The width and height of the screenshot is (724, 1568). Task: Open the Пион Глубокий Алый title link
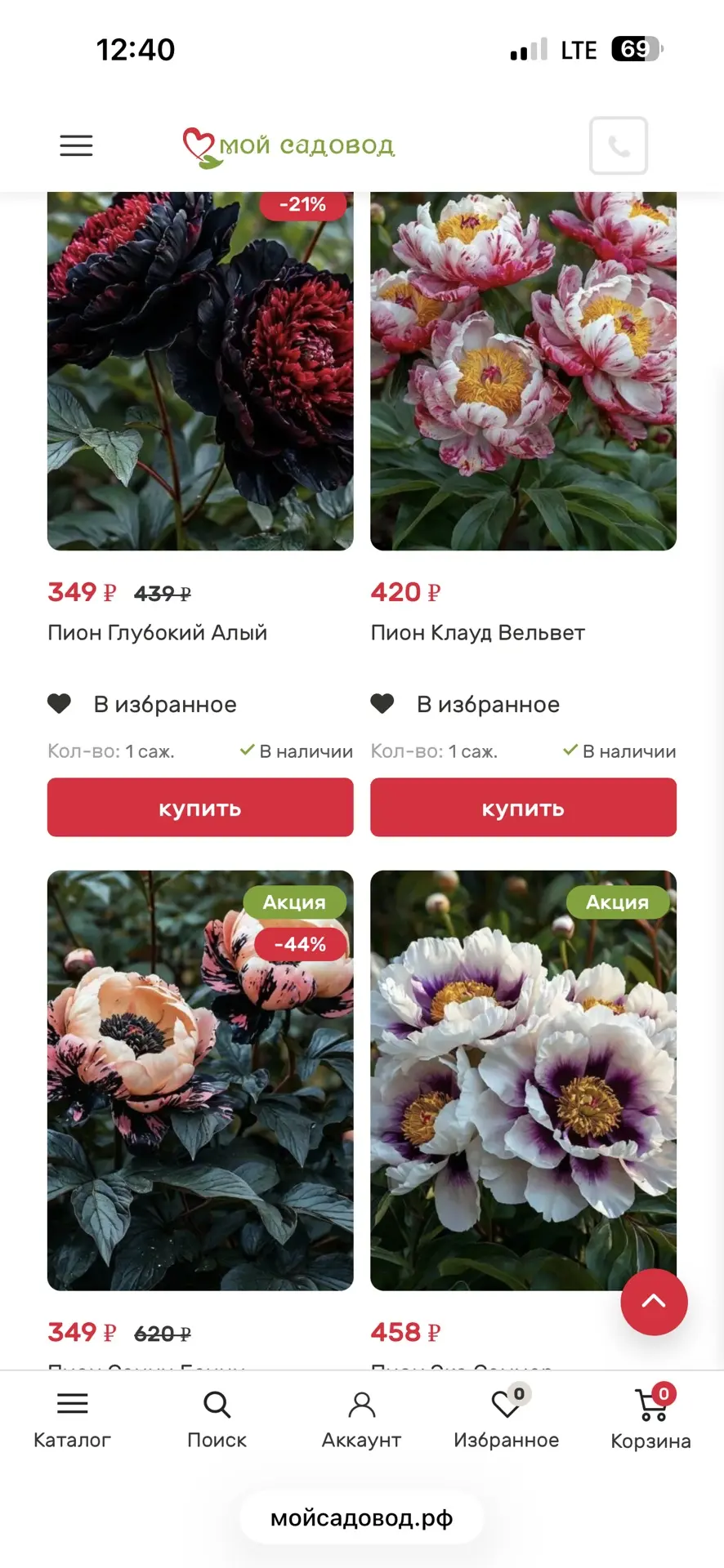[x=158, y=633]
